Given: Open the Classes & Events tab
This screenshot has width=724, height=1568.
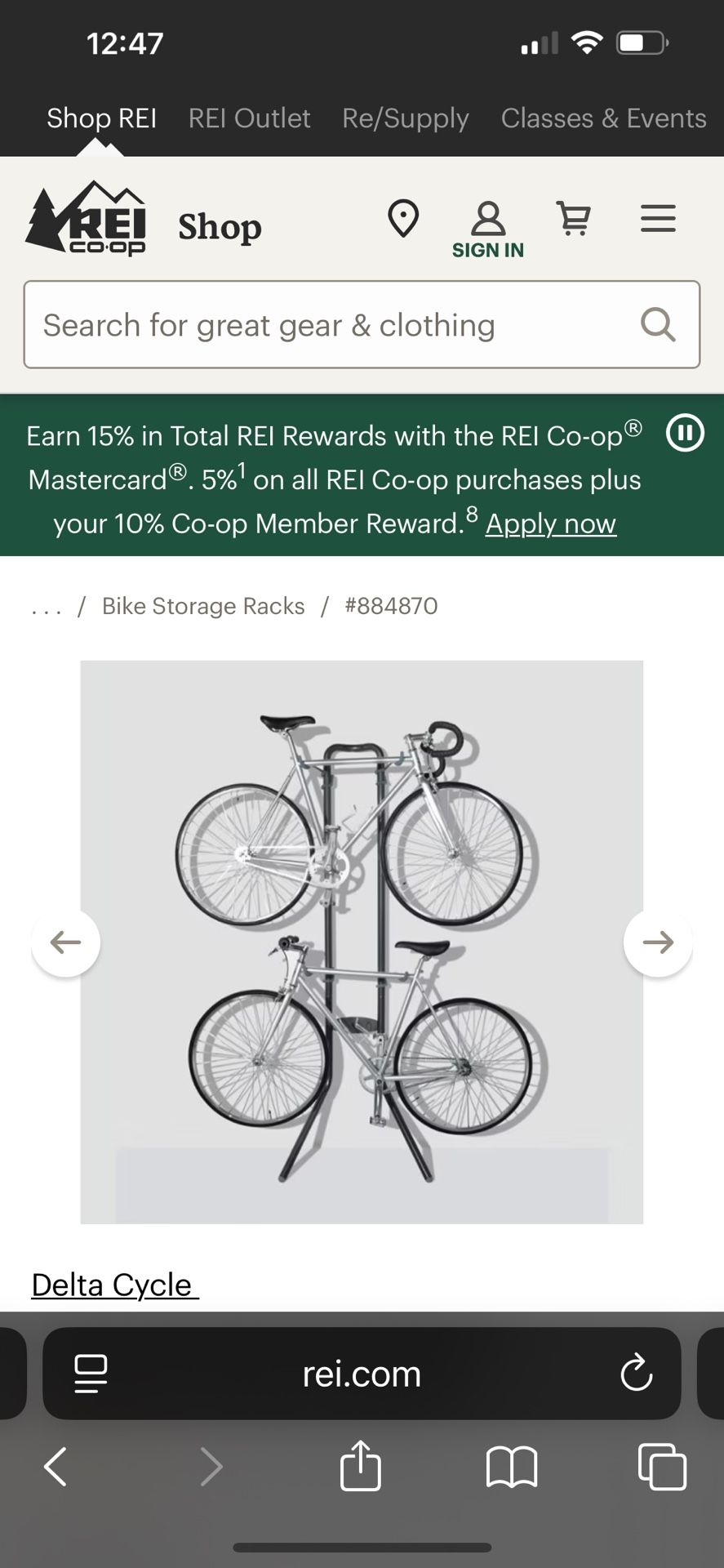Looking at the screenshot, I should (603, 118).
